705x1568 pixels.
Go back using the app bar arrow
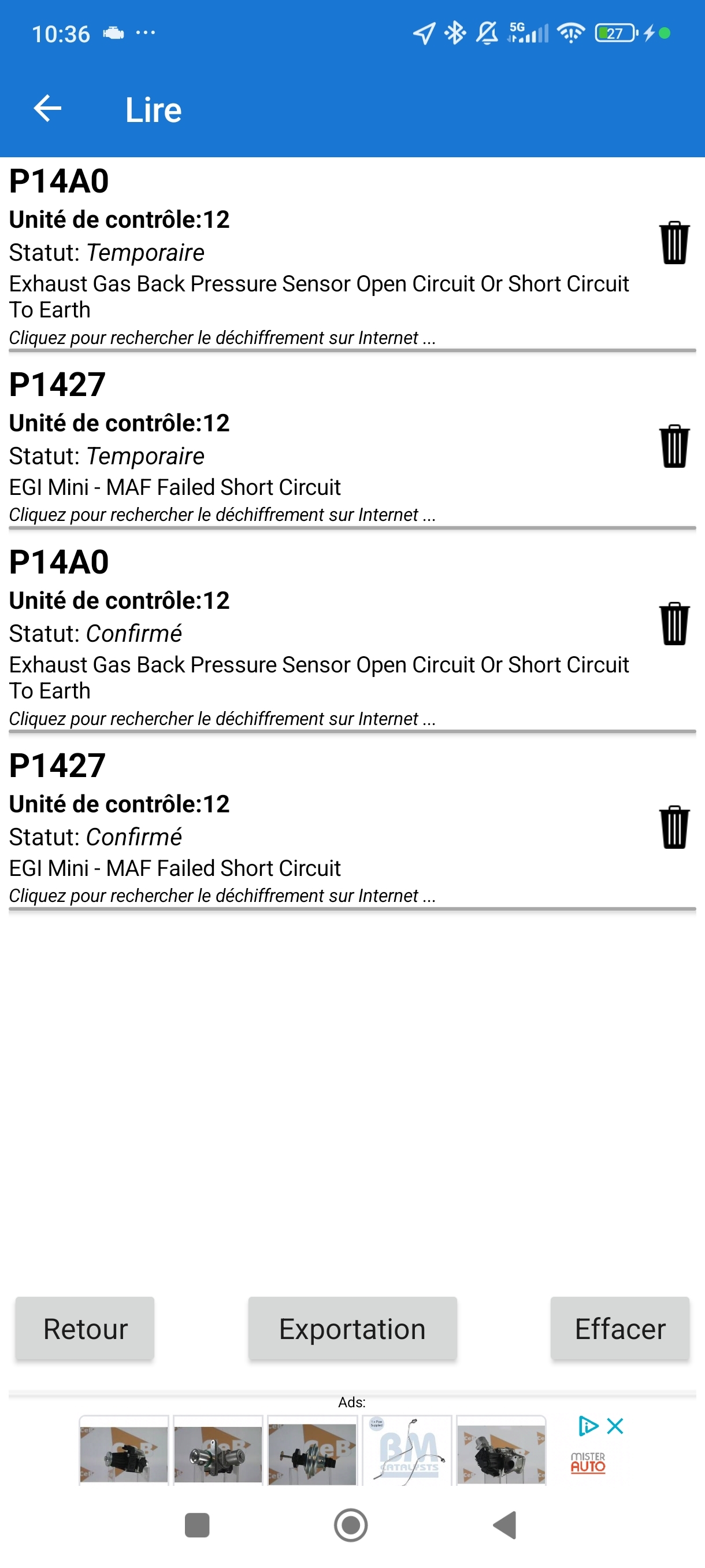(x=47, y=109)
